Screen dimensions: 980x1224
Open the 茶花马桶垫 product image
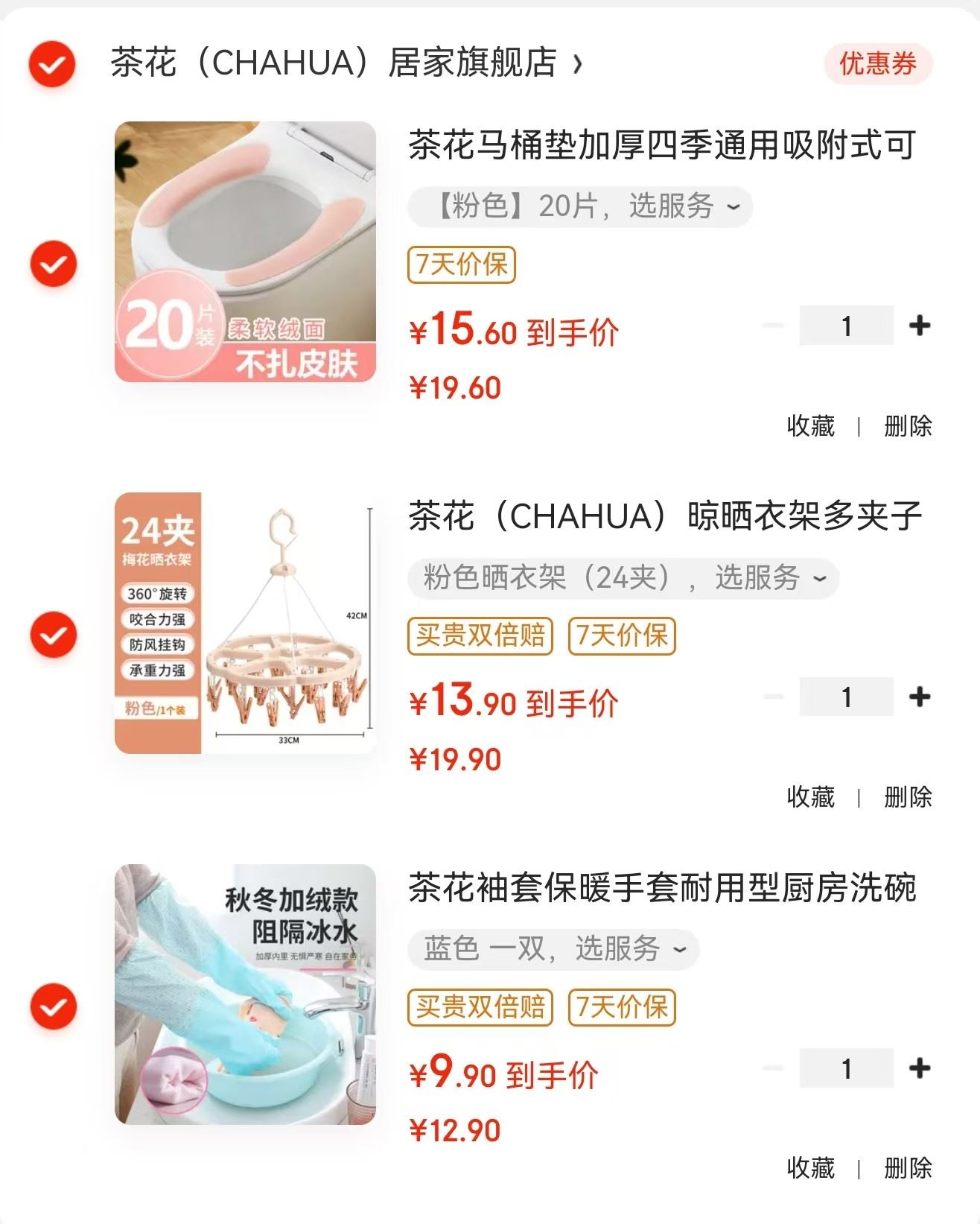245,252
